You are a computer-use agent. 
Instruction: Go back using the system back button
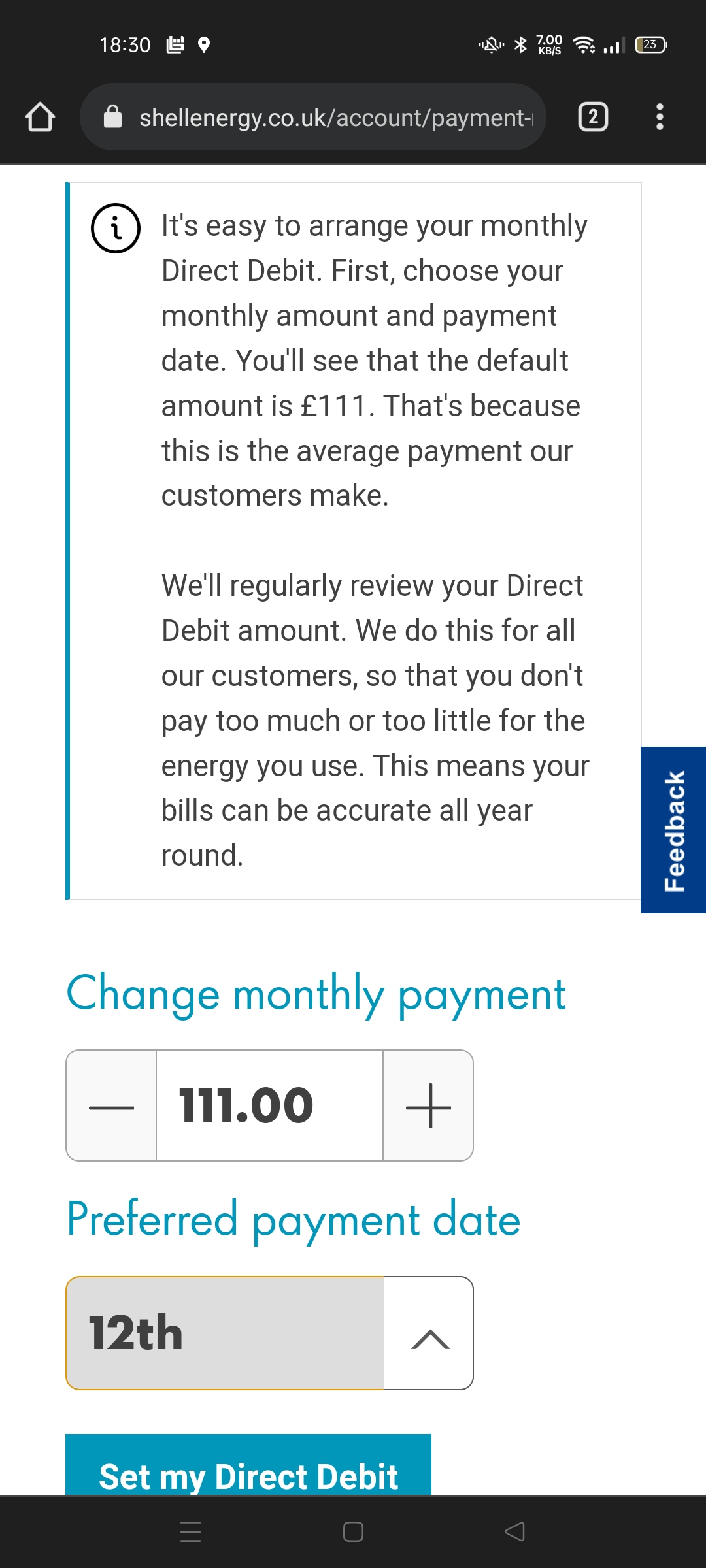click(515, 1531)
